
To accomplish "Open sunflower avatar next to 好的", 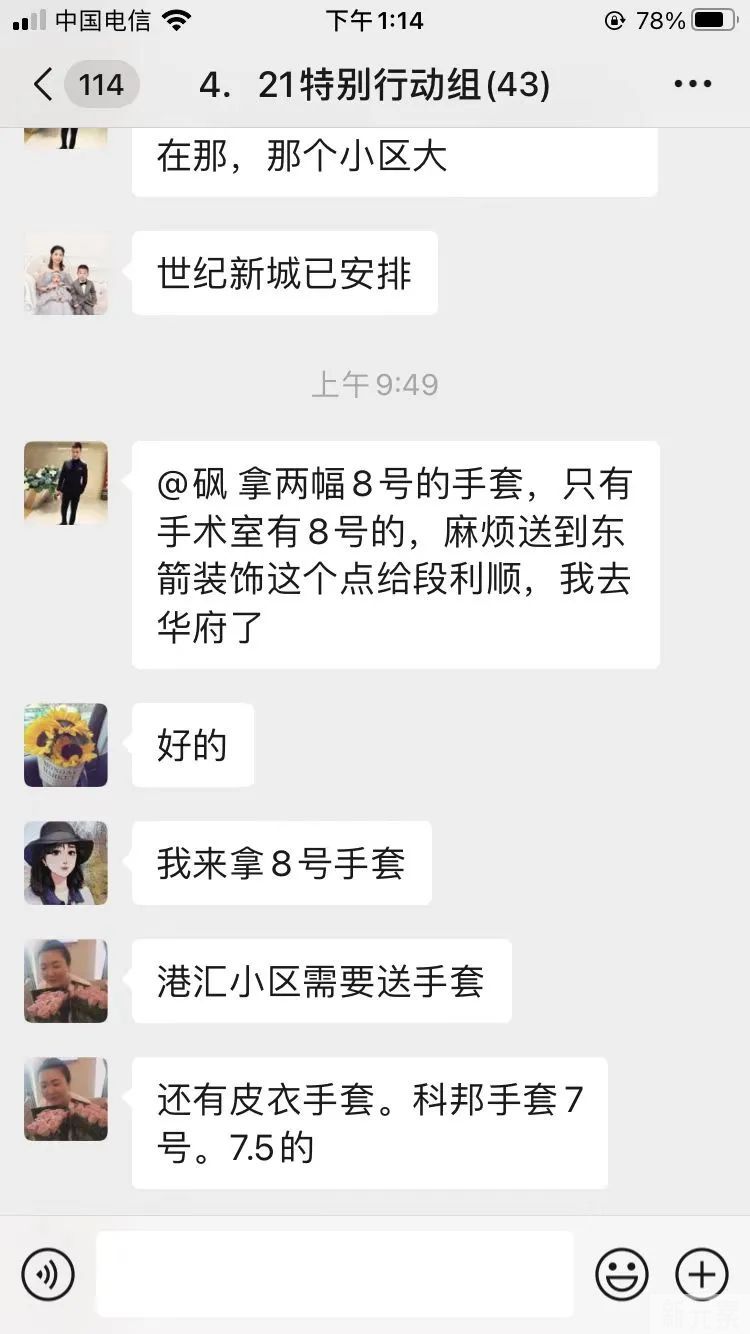I will (x=66, y=745).
